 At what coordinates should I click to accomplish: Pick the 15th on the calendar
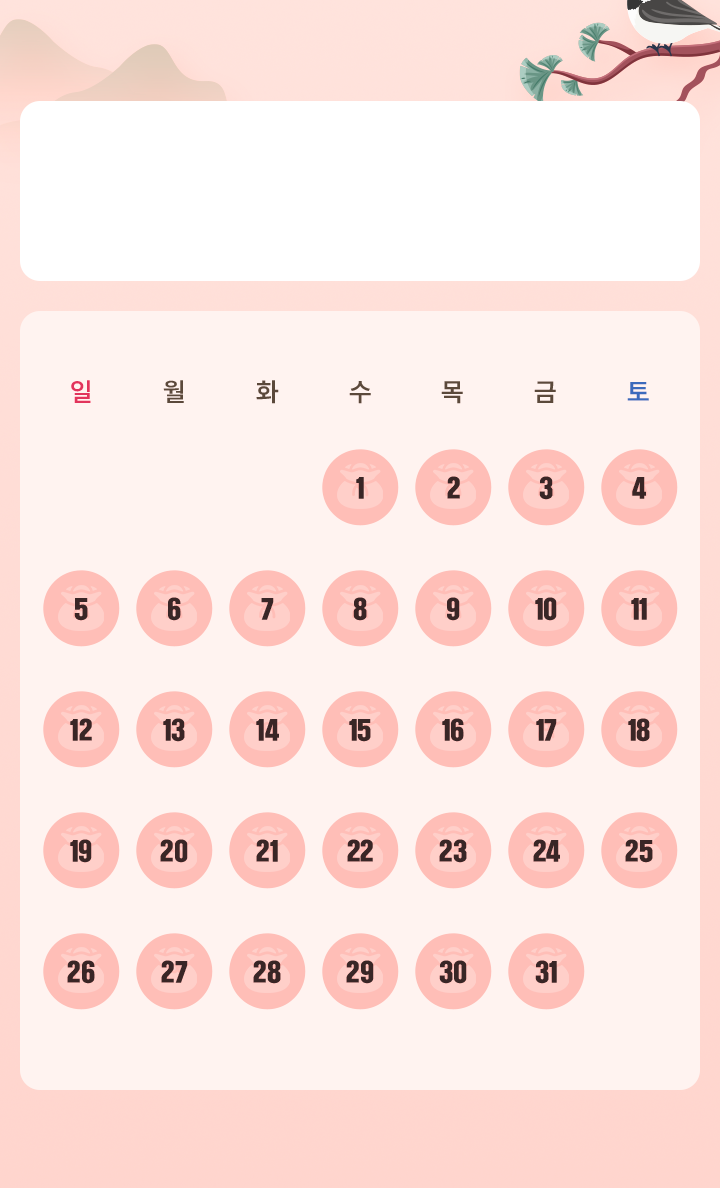[360, 729]
